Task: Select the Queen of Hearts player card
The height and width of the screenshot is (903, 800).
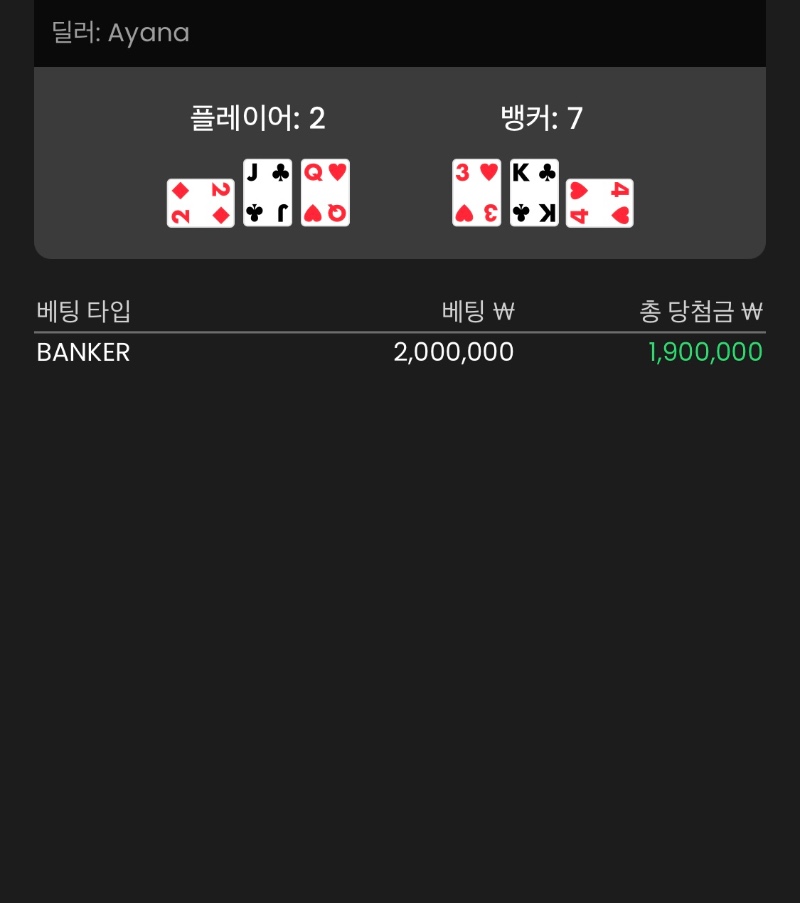Action: coord(325,192)
